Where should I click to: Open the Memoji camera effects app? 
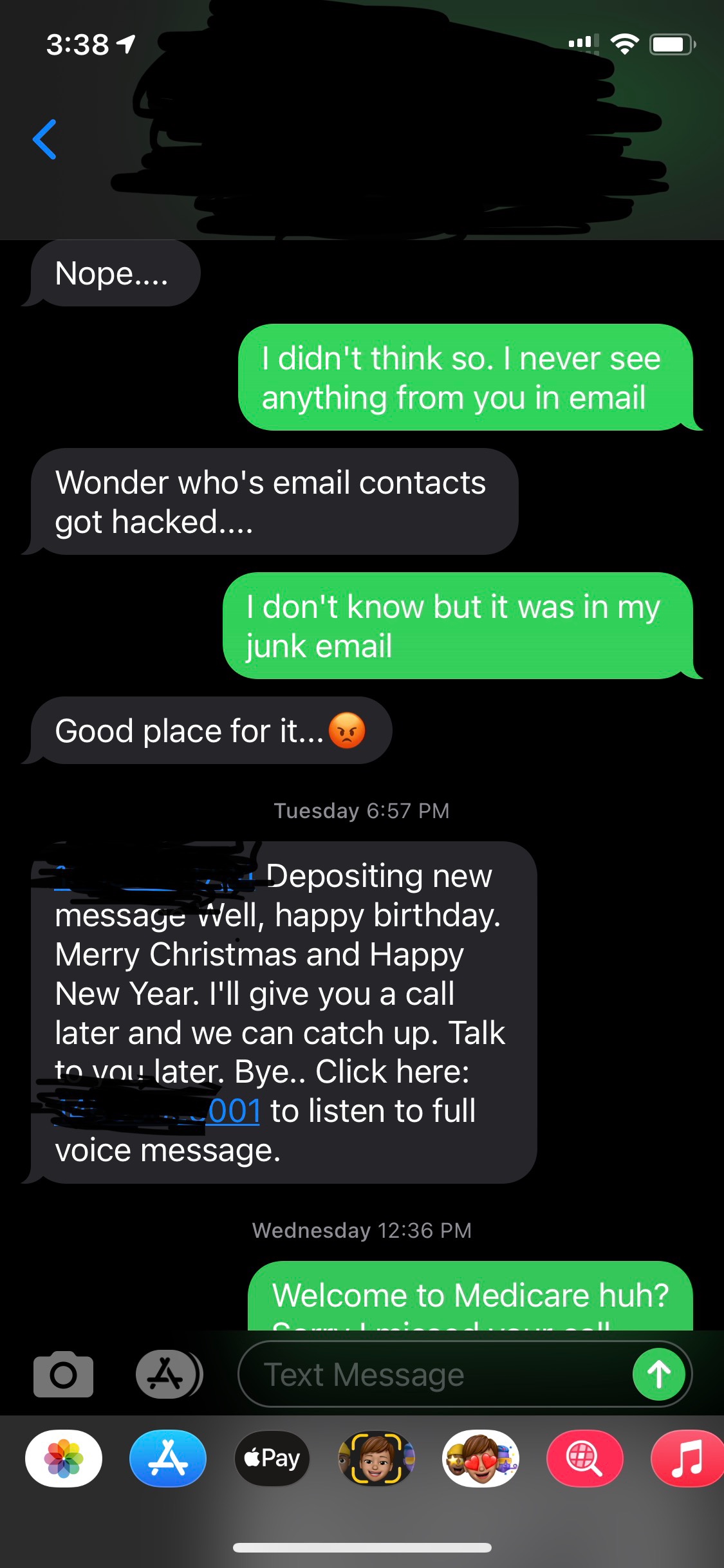pyautogui.click(x=376, y=1458)
